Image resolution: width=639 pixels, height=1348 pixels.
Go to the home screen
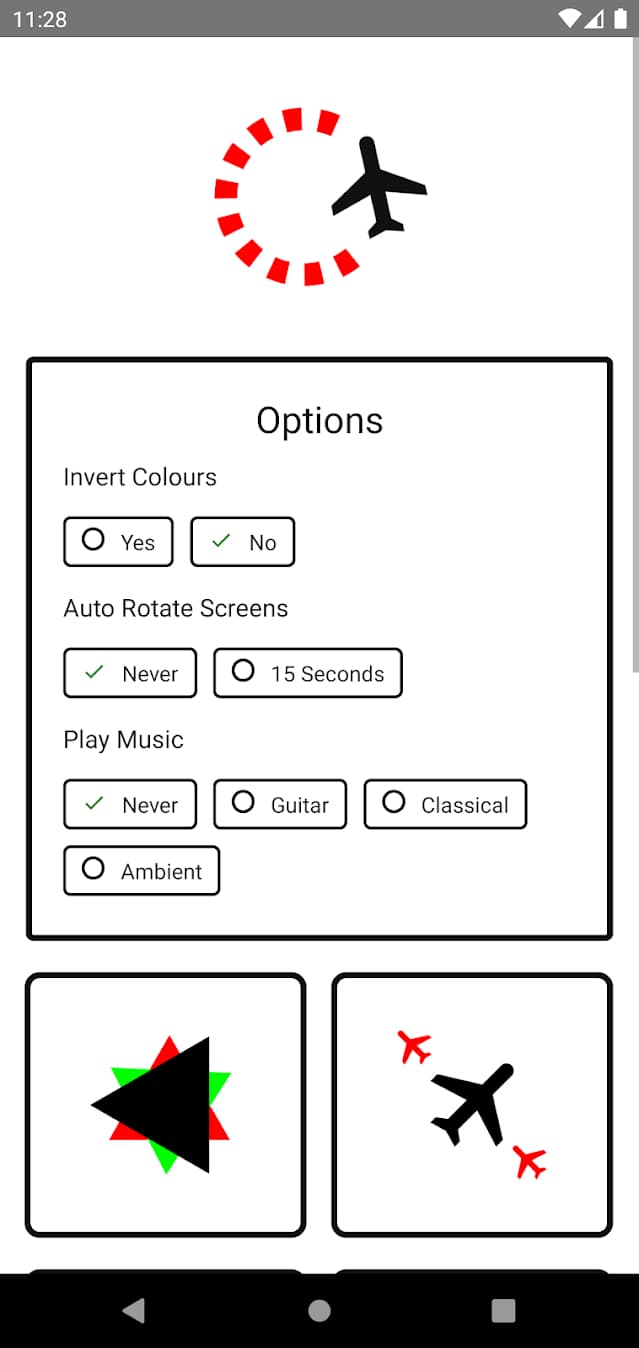point(319,1311)
